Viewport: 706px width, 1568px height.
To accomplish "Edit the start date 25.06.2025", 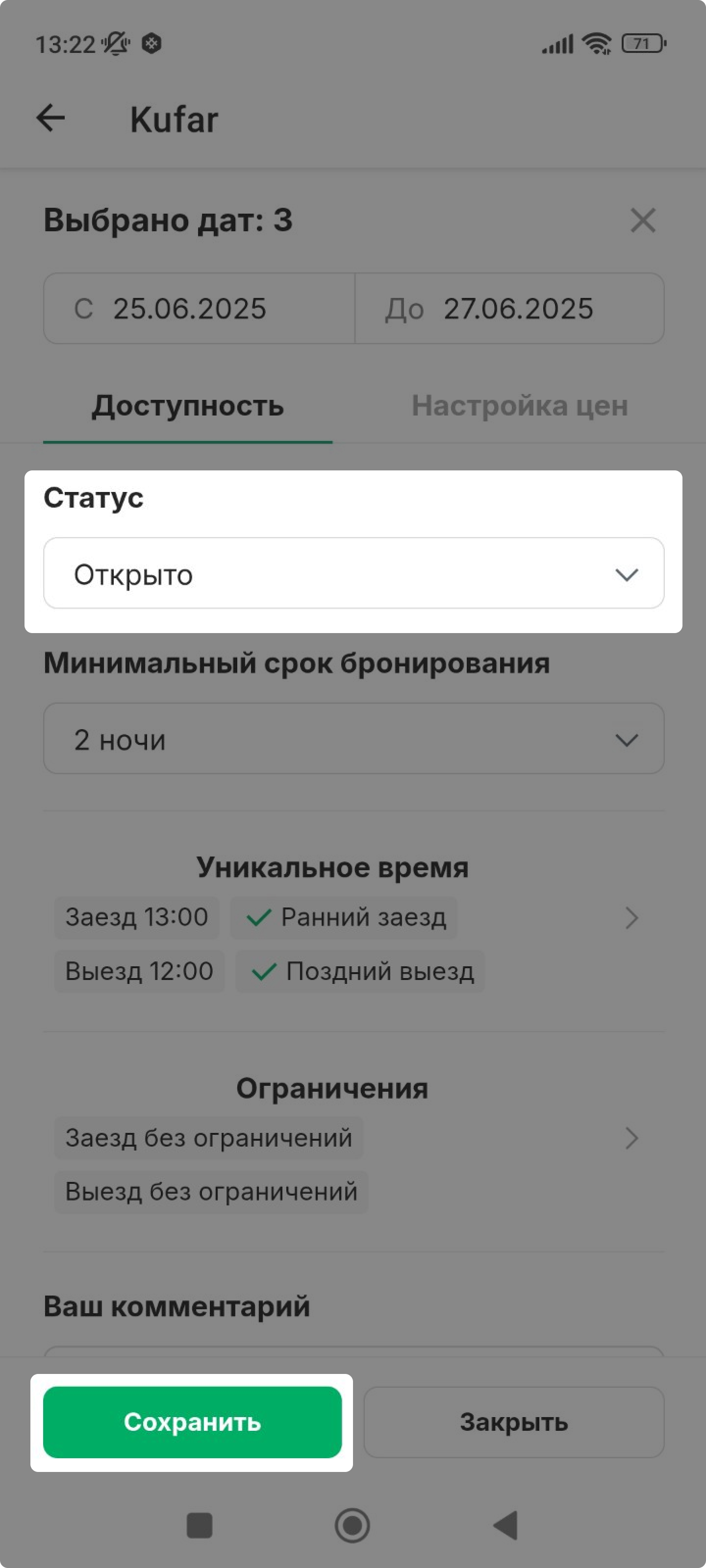I will coord(199,309).
